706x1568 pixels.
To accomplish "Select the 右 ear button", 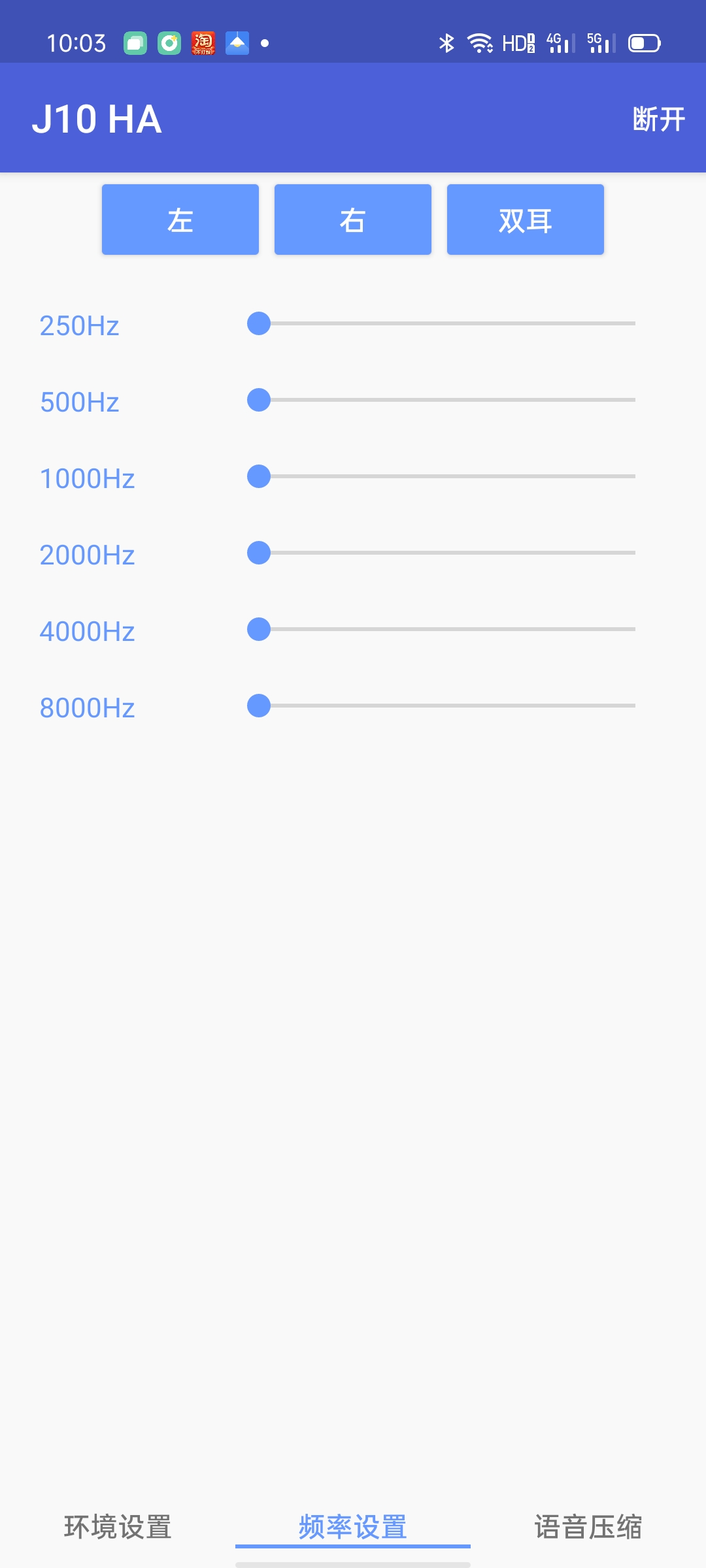I will [x=353, y=220].
